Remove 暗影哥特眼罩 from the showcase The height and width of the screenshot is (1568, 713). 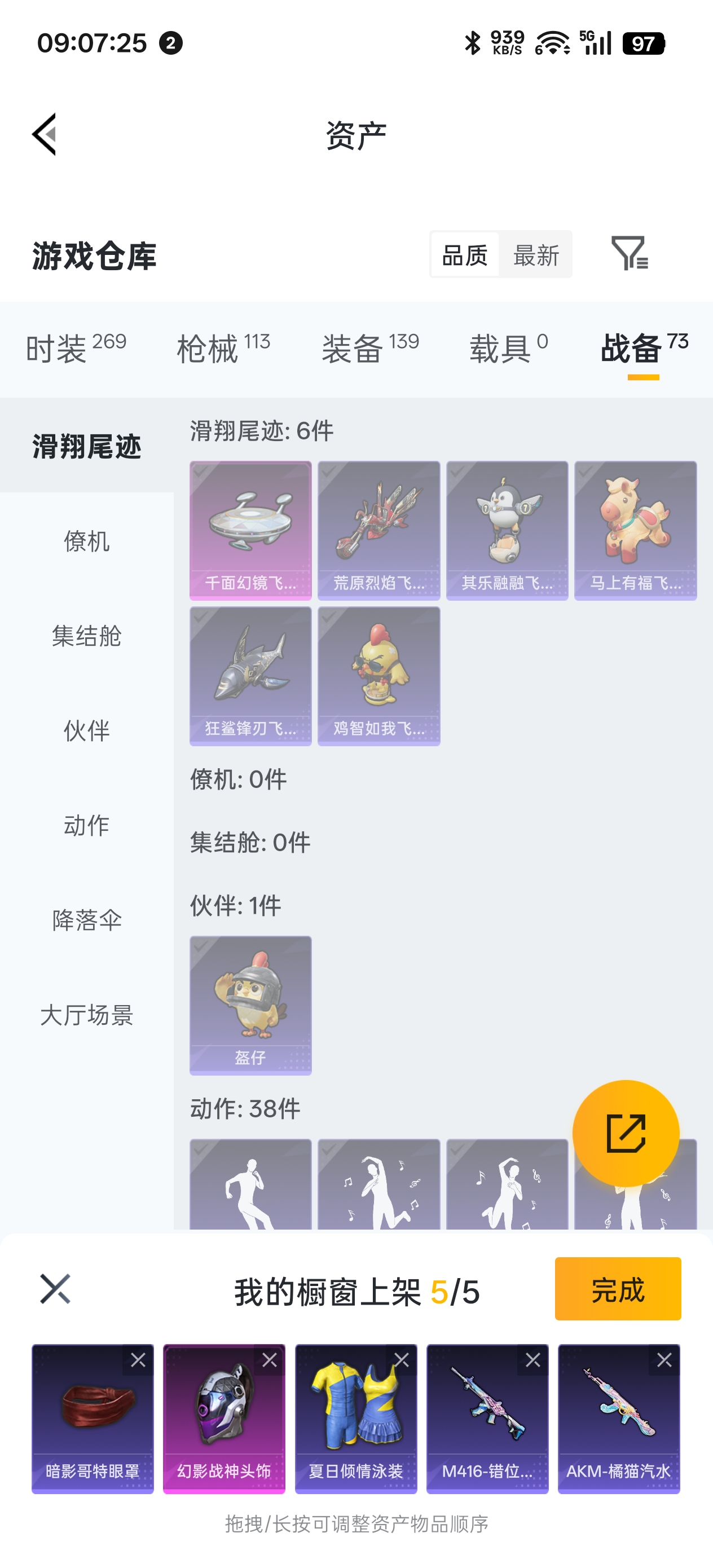[x=138, y=1360]
